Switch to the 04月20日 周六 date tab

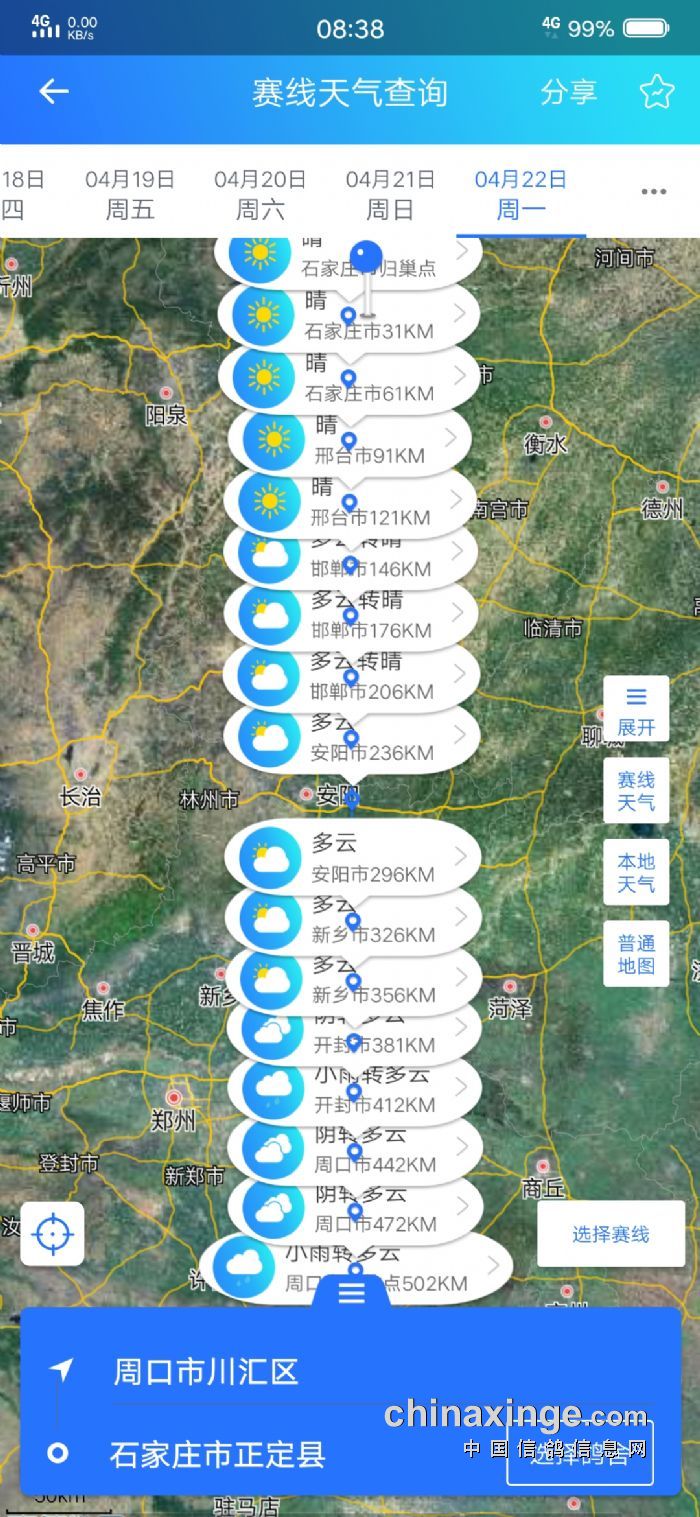pyautogui.click(x=260, y=194)
